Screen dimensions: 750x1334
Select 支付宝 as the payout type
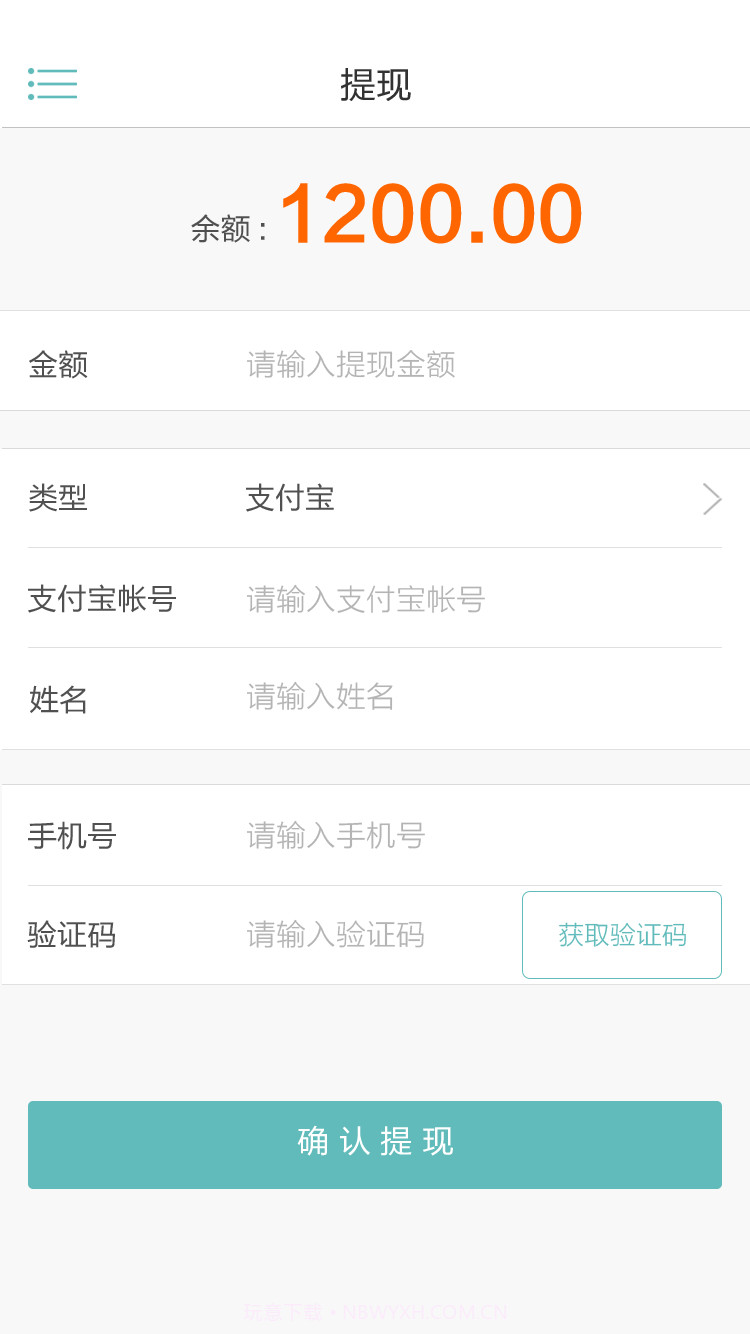(x=289, y=498)
